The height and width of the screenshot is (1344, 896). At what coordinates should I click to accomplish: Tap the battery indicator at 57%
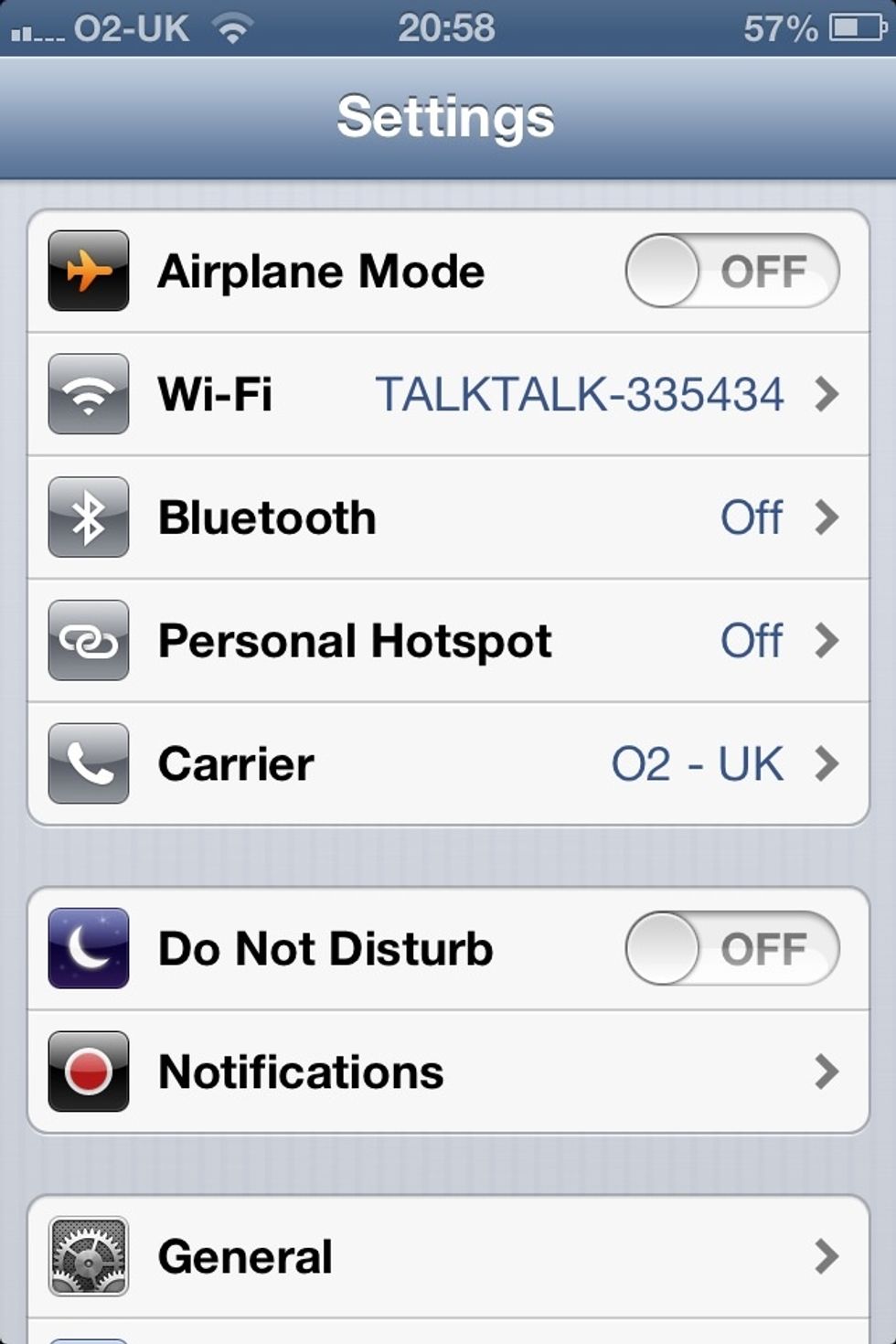[851, 28]
